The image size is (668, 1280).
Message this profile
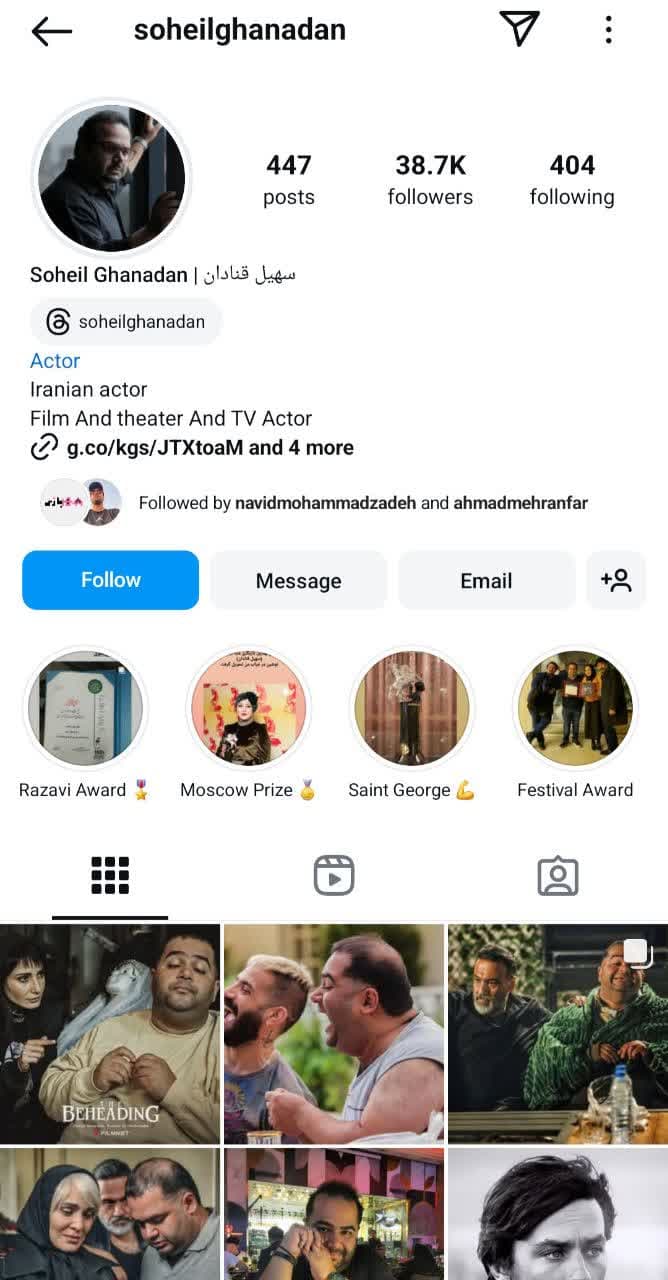pos(298,580)
